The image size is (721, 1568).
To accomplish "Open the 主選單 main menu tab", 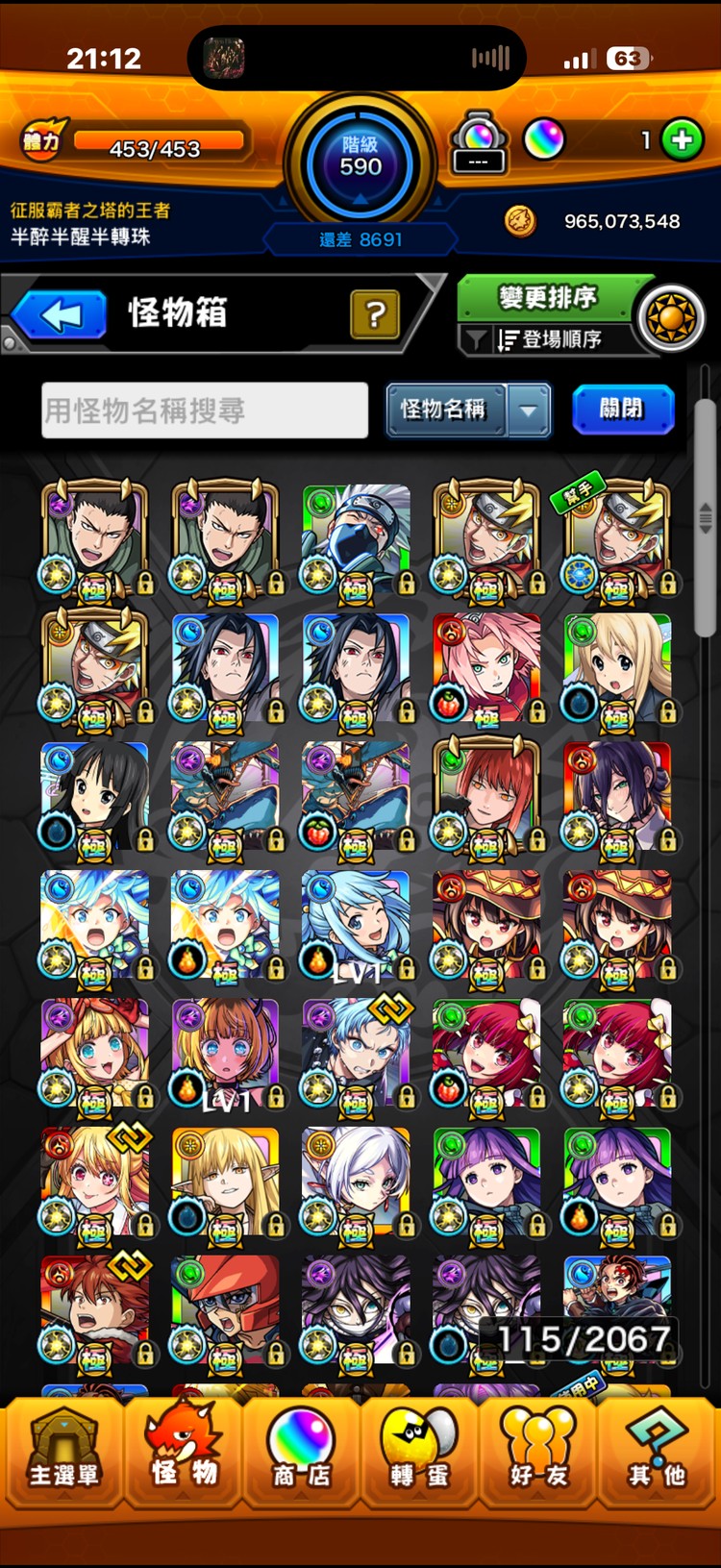I will point(63,1455).
